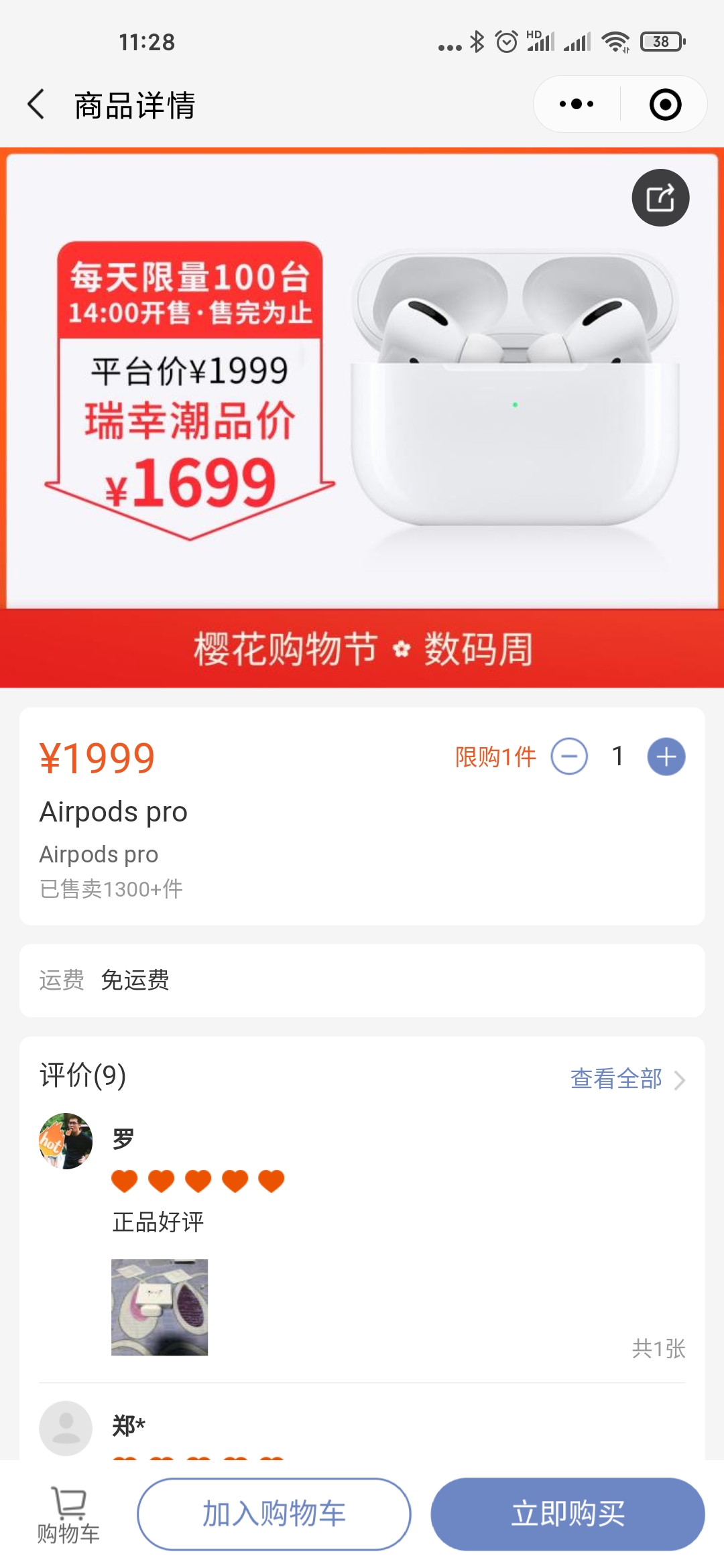Add item with 加入购物车
This screenshot has width=724, height=1568.
pos(274,1514)
